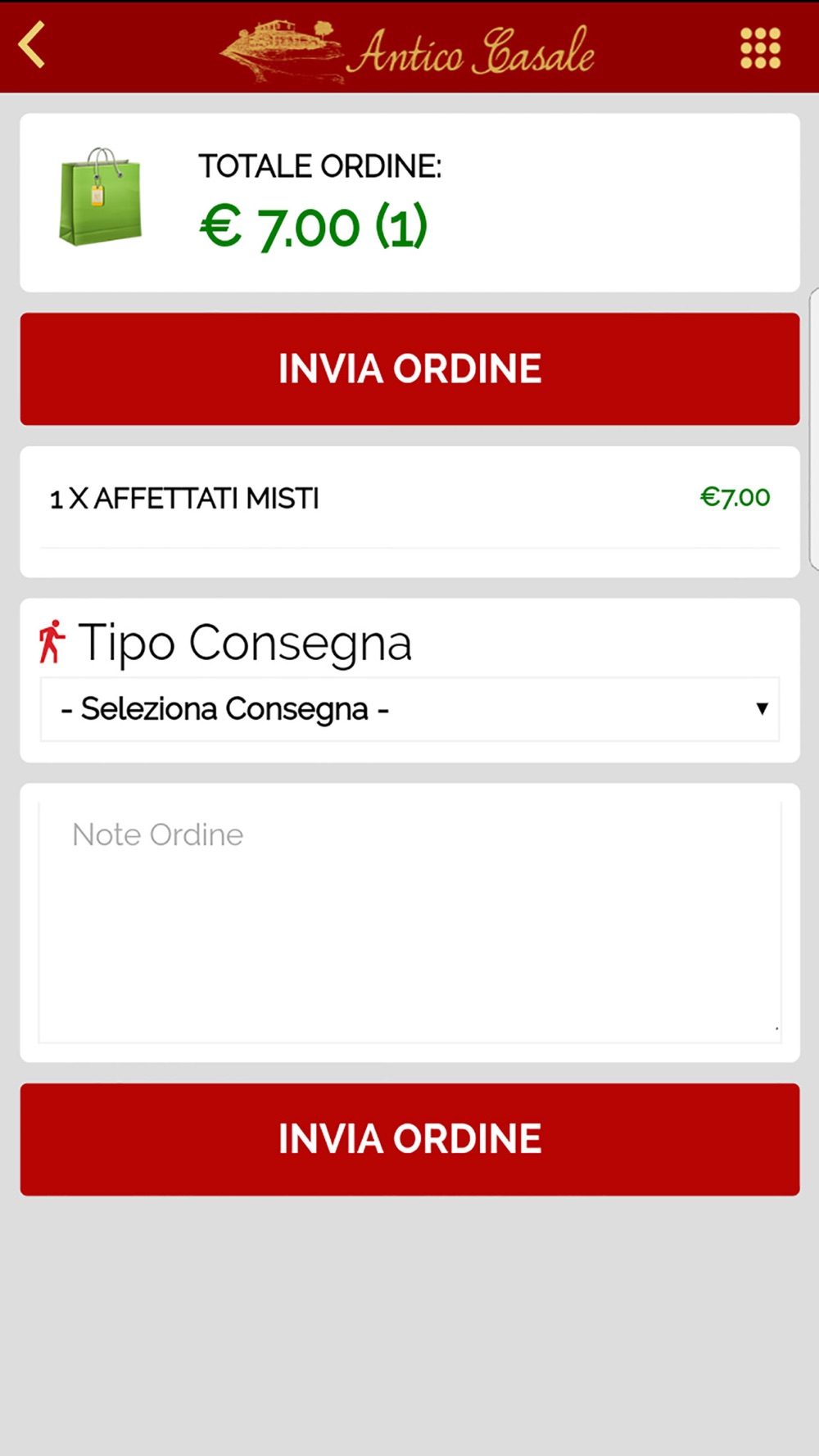819x1456 pixels.
Task: Open the grid menu icon
Action: (x=760, y=47)
